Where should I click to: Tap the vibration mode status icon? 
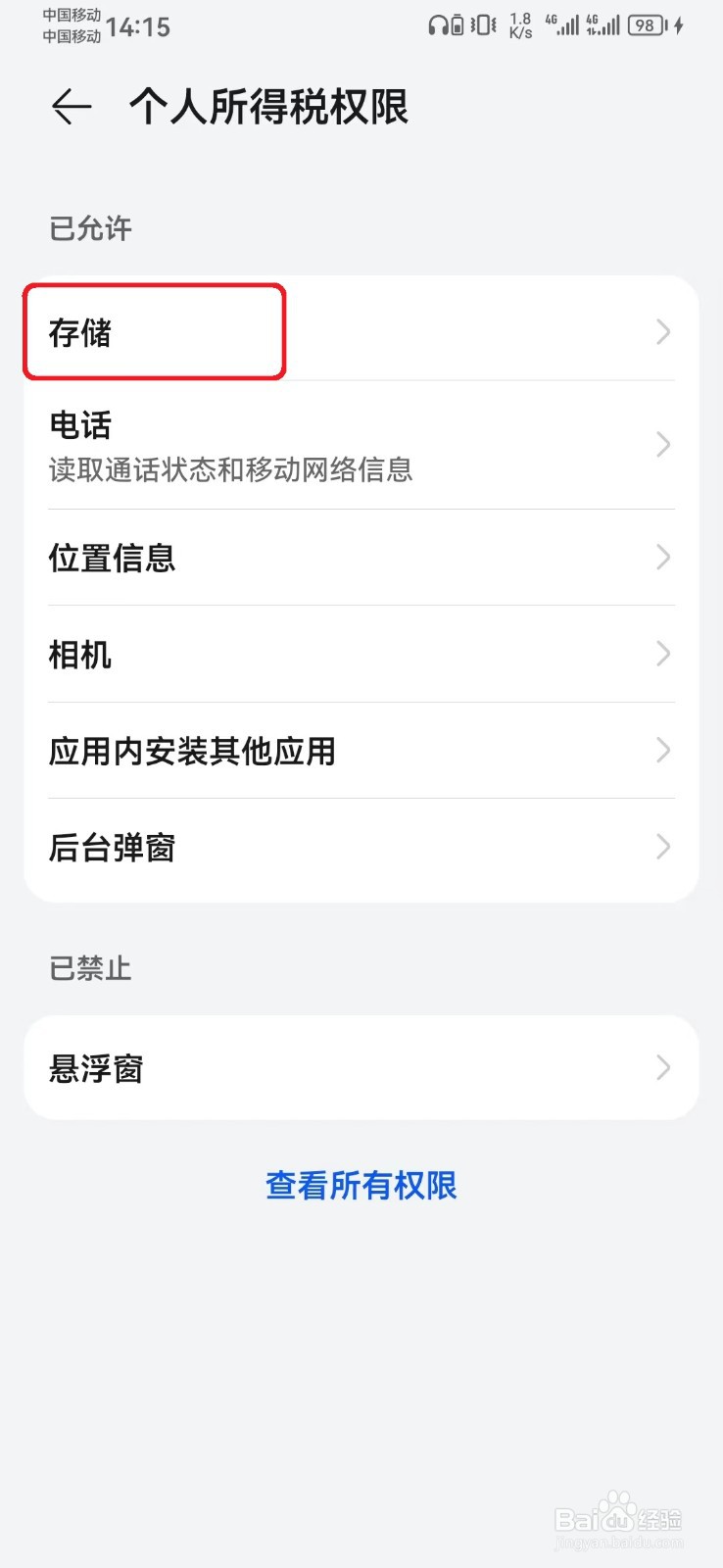(x=482, y=24)
